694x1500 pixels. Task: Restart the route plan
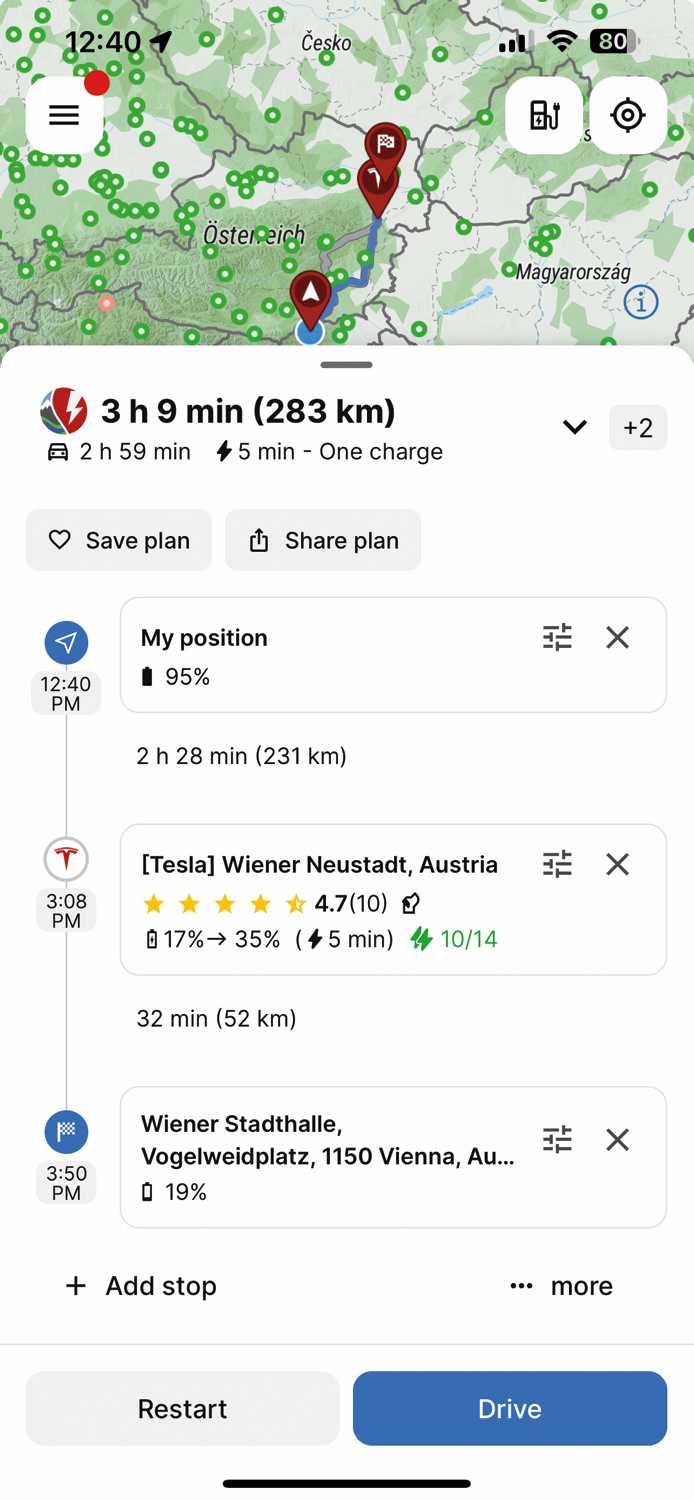point(183,1408)
